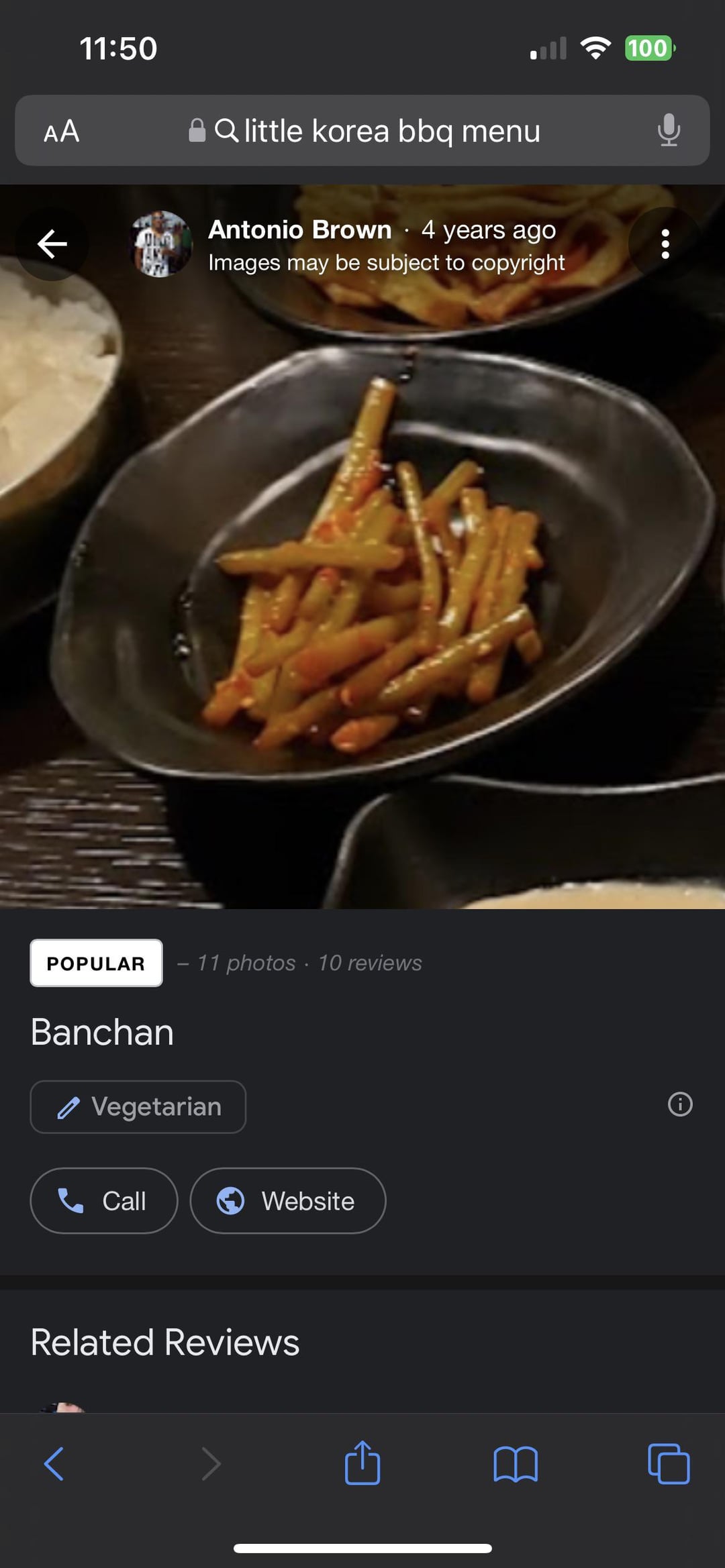Open the info icon beside Vegetarian
This screenshot has height=1568, width=725.
click(680, 1104)
